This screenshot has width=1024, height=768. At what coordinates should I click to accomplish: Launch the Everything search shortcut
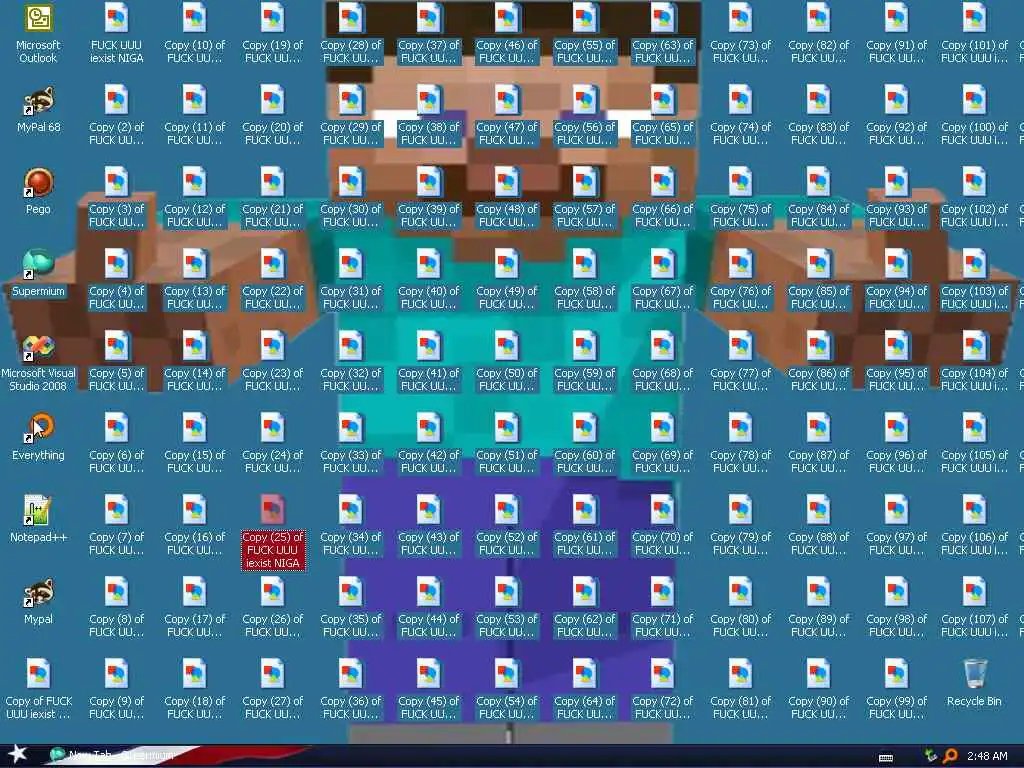[38, 429]
